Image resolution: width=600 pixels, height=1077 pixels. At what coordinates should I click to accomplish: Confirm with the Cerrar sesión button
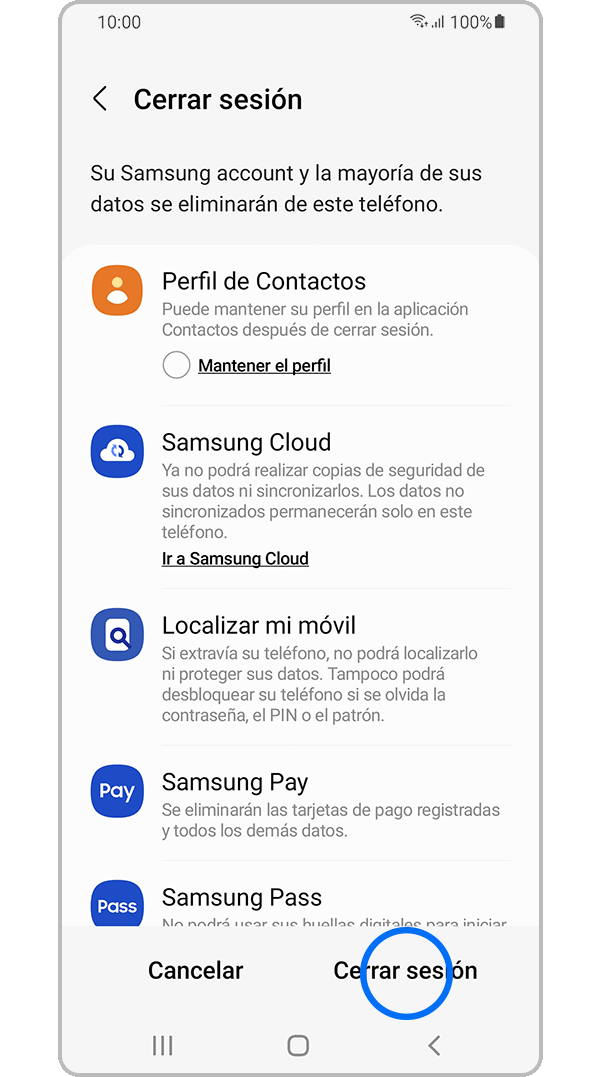tap(405, 970)
